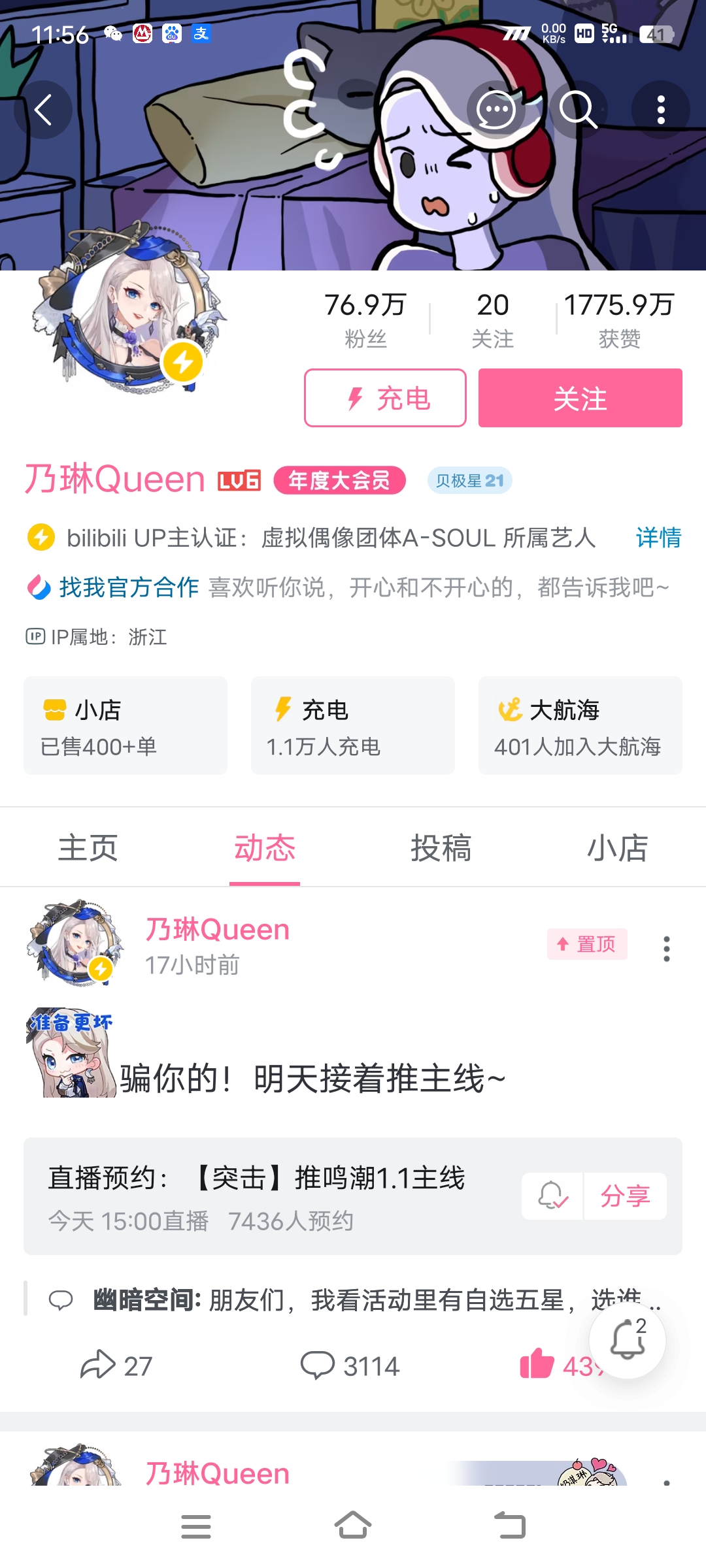Tap the forward icon showing 27

116,1365
